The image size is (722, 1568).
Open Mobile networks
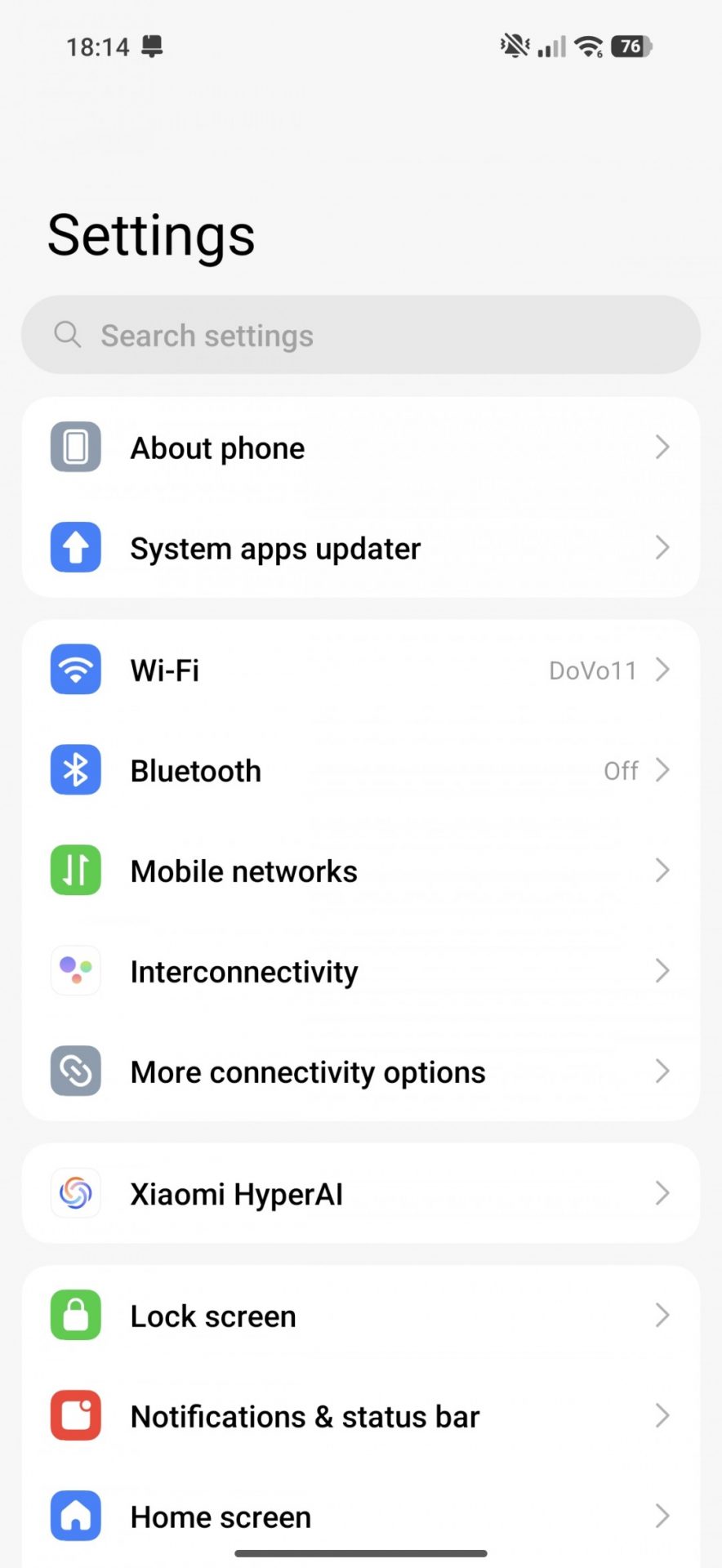pos(360,871)
